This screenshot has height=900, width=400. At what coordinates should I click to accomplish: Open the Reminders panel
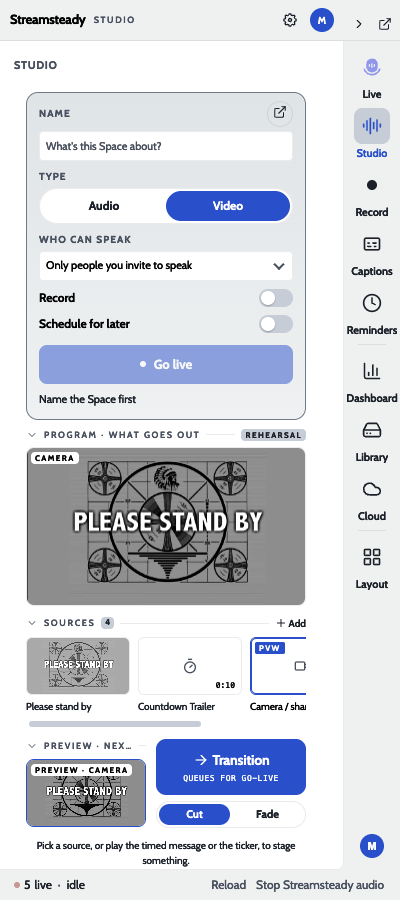372,314
